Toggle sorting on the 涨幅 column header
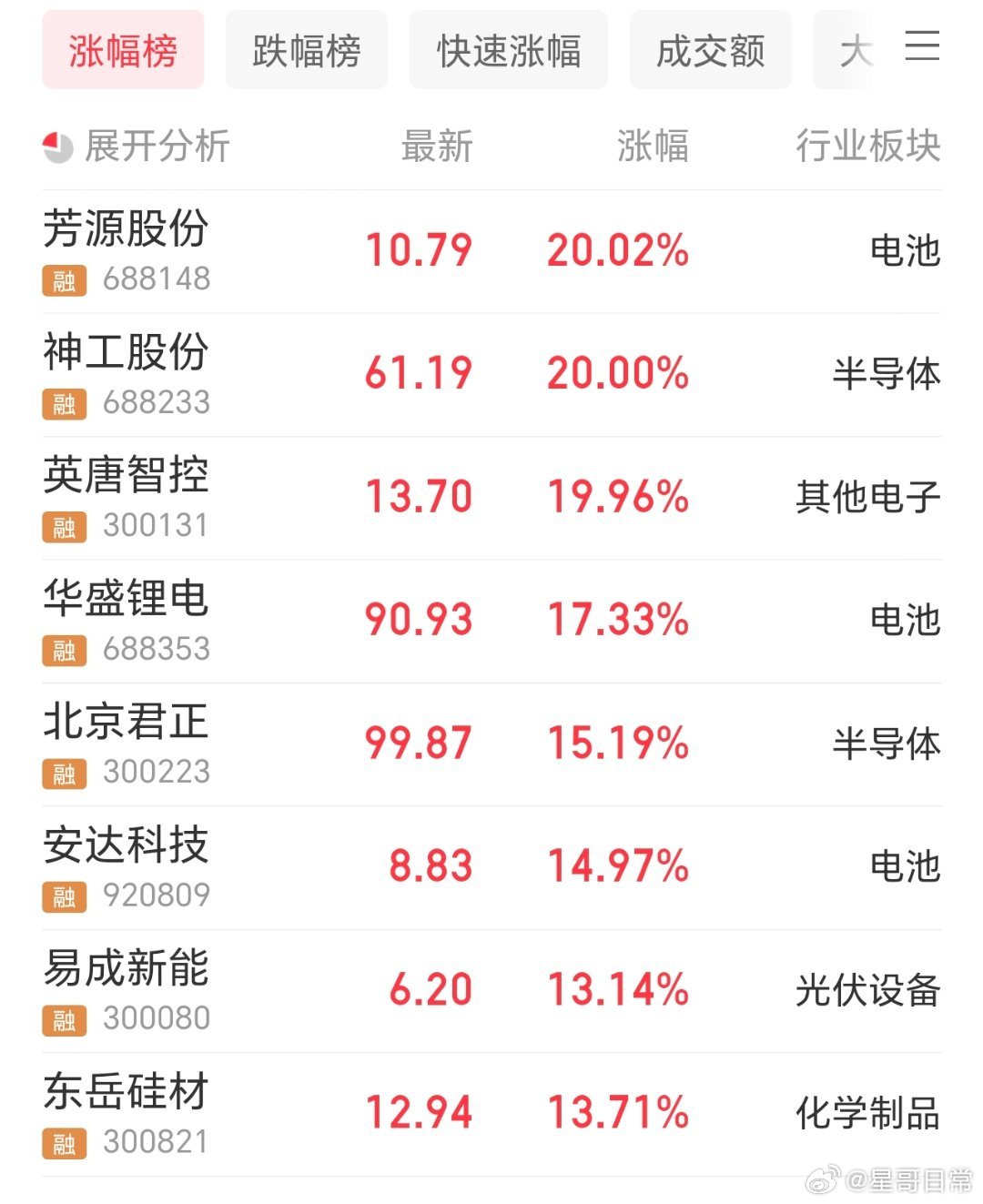Image resolution: width=983 pixels, height=1204 pixels. tap(652, 146)
